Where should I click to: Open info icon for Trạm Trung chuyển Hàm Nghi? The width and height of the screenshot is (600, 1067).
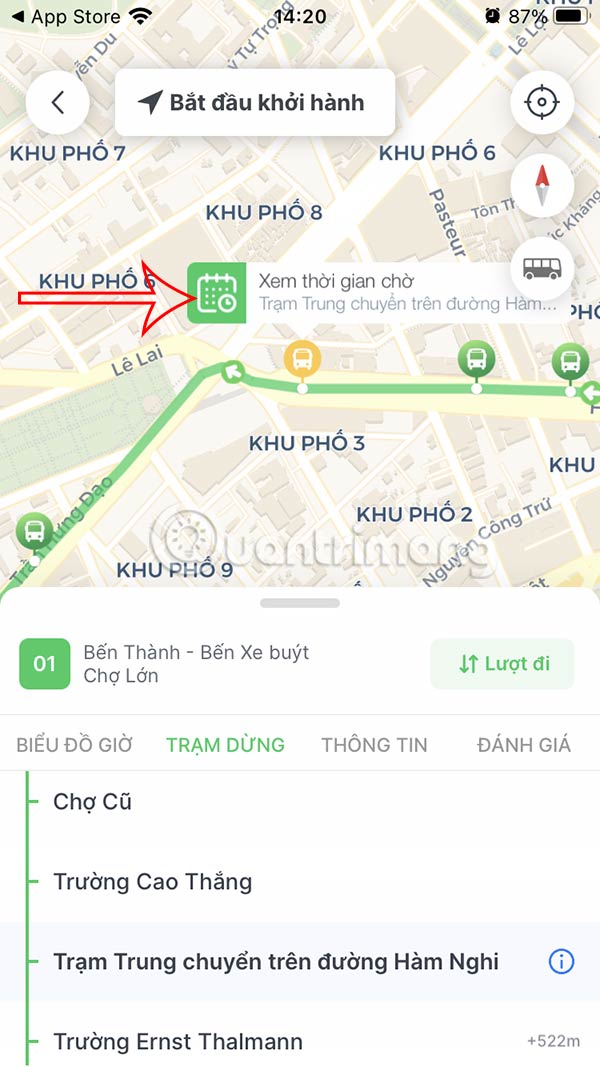coord(561,962)
